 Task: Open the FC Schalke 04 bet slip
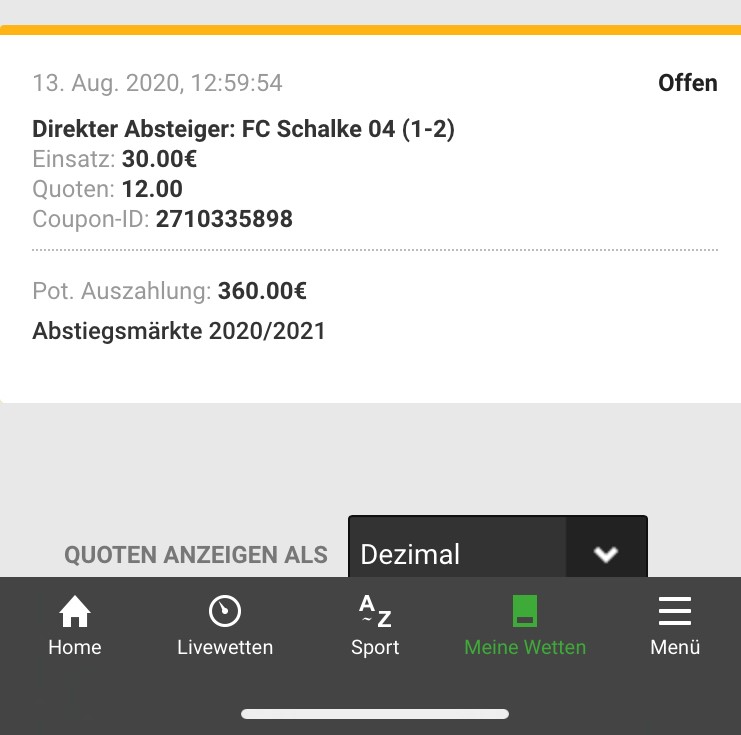[x=244, y=130]
